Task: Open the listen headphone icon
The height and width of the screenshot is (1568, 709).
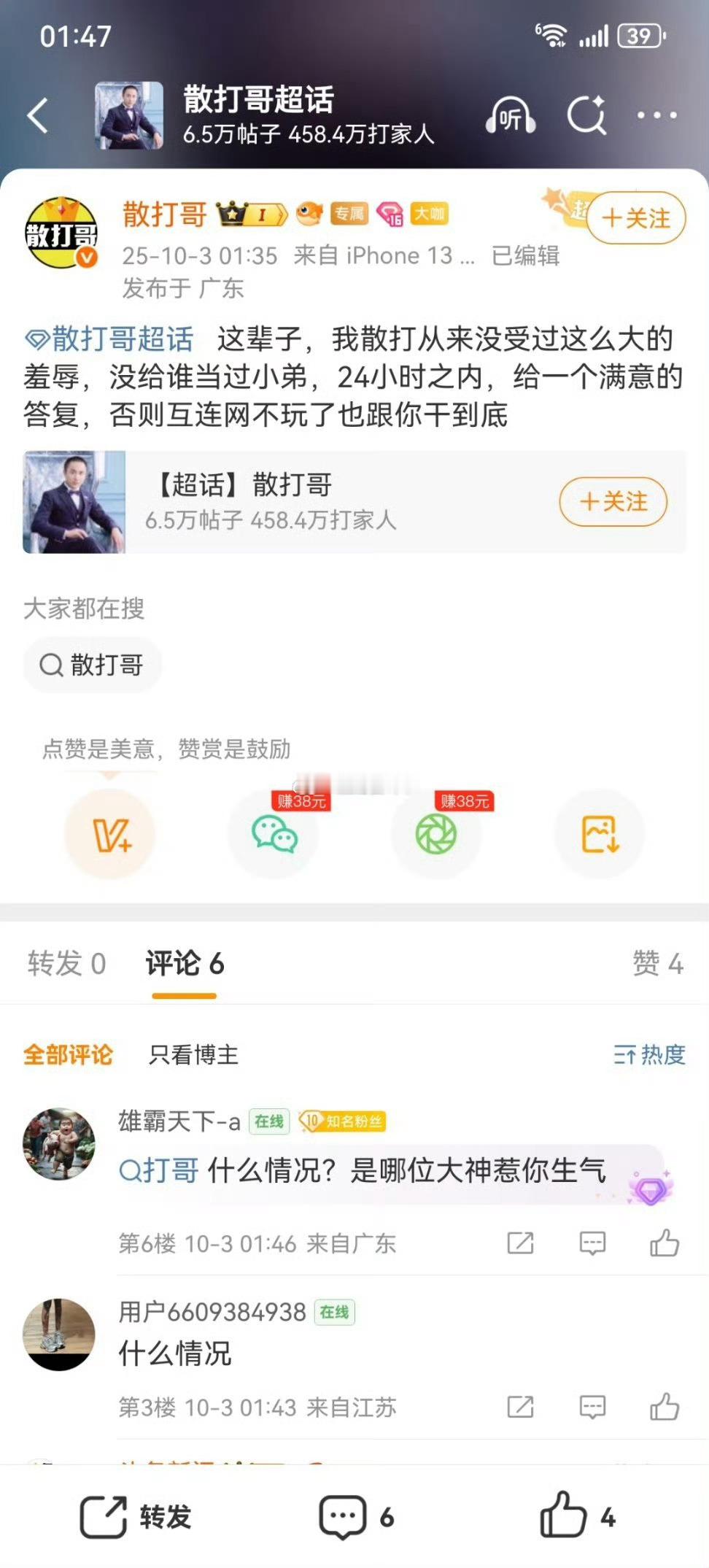Action: [511, 116]
